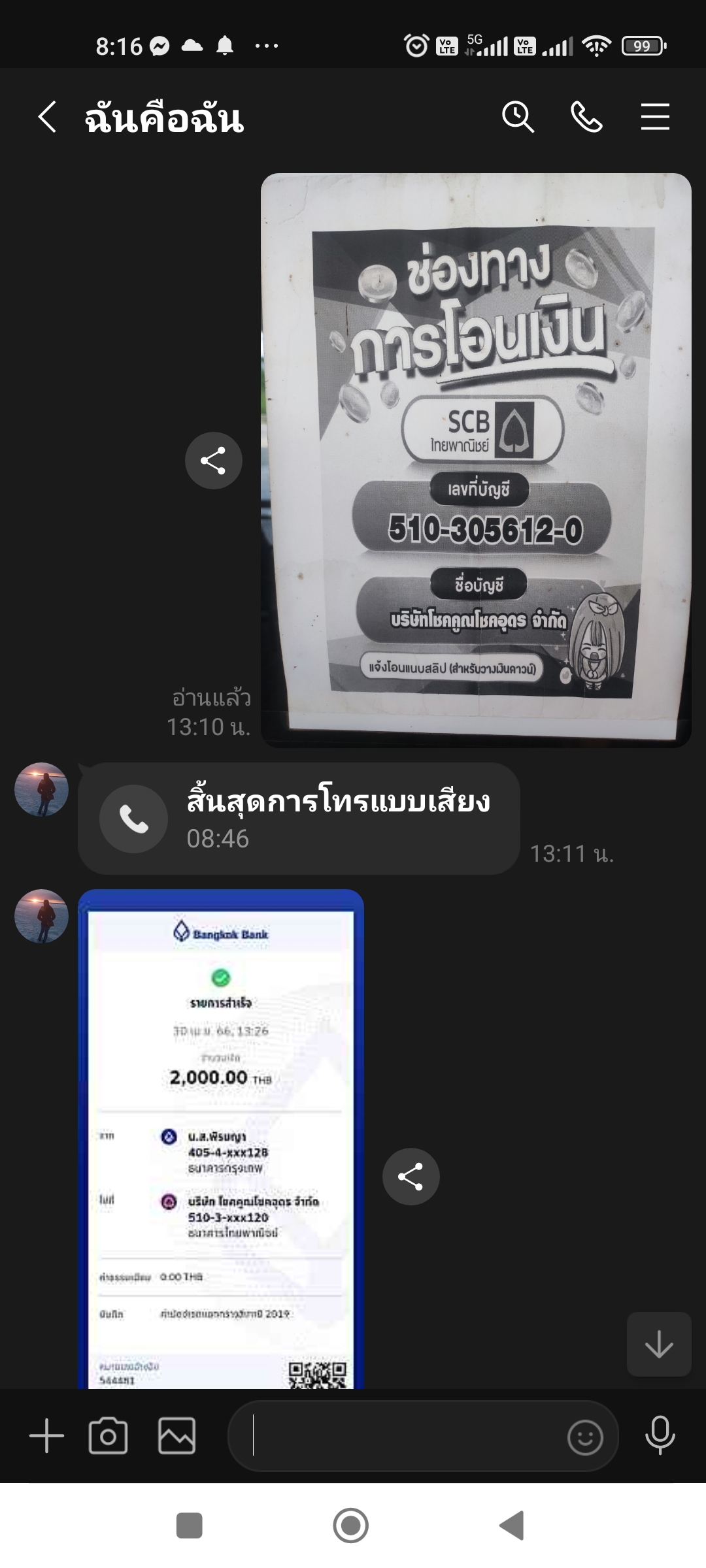The height and width of the screenshot is (1568, 706).
Task: Go to the system home screen
Action: [x=351, y=1526]
